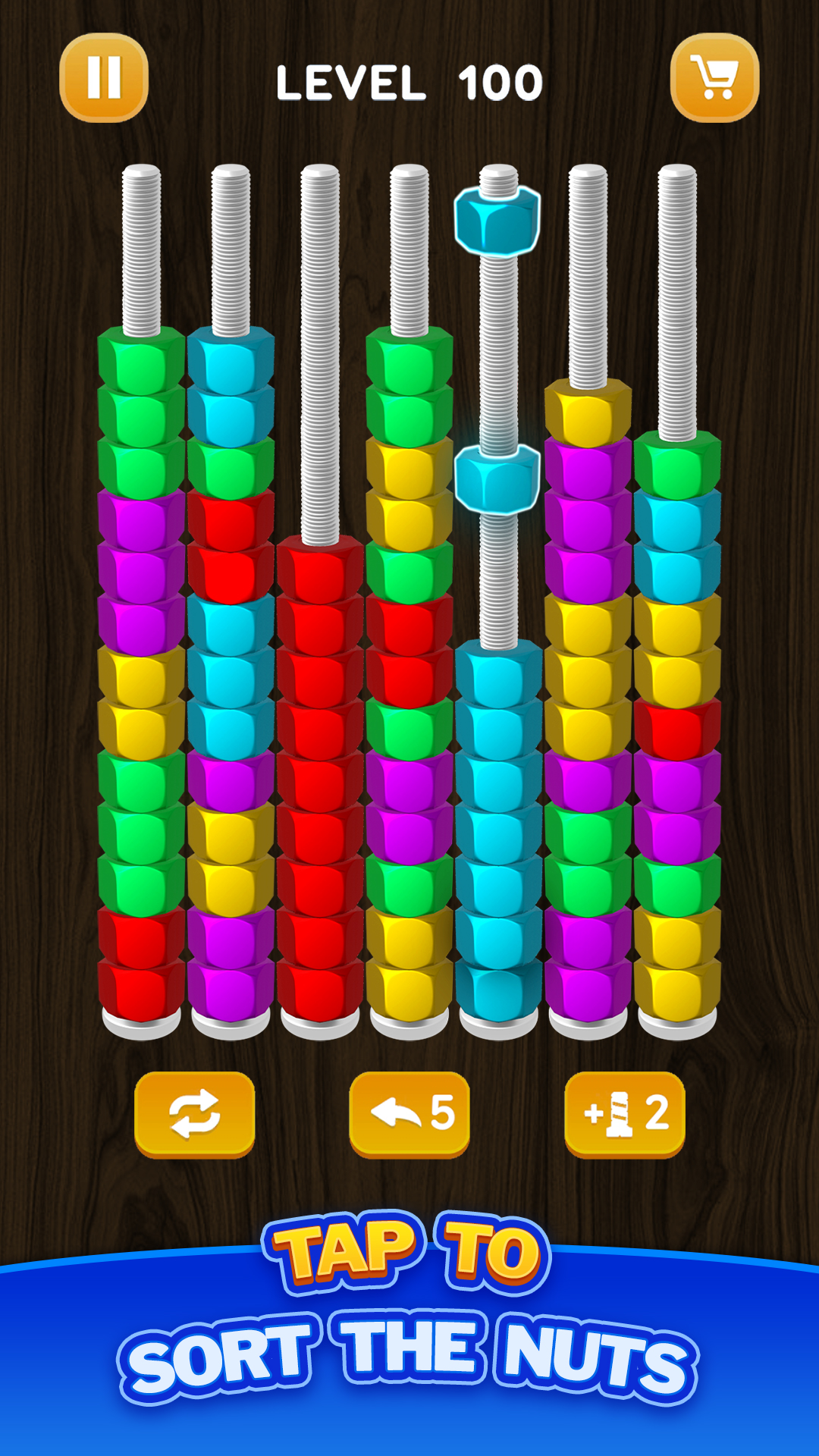
Task: Select the bolt topped with a yellow nut
Action: 588,682
